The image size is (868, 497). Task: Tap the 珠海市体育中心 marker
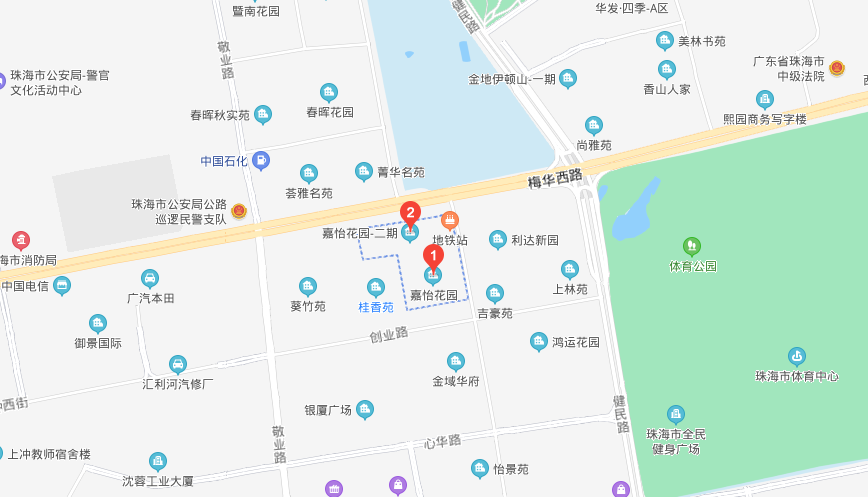coord(796,355)
